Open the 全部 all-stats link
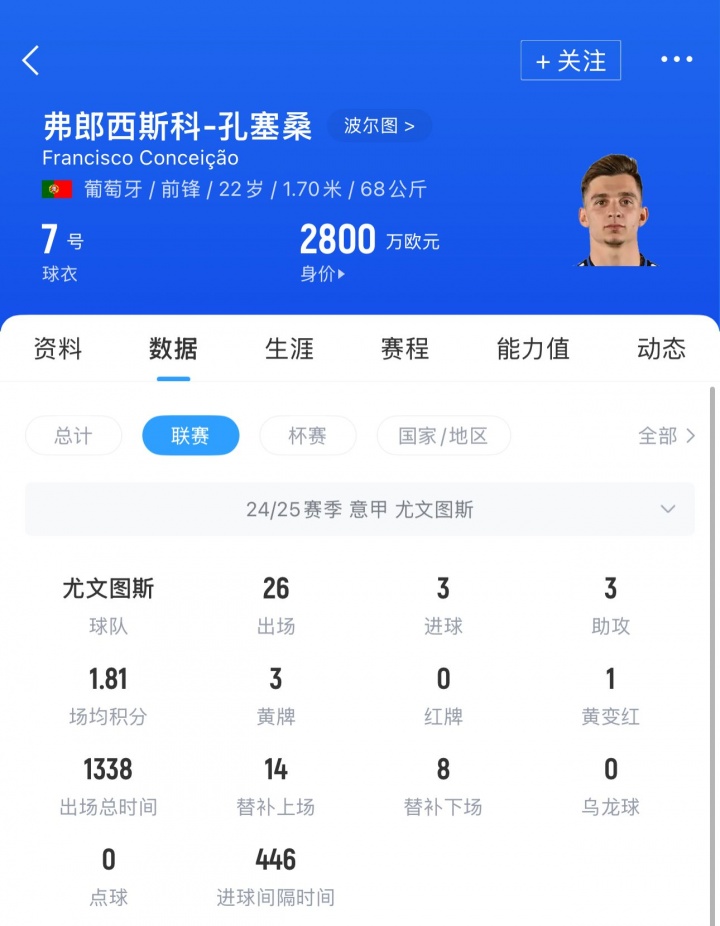Image resolution: width=720 pixels, height=926 pixels. [666, 436]
